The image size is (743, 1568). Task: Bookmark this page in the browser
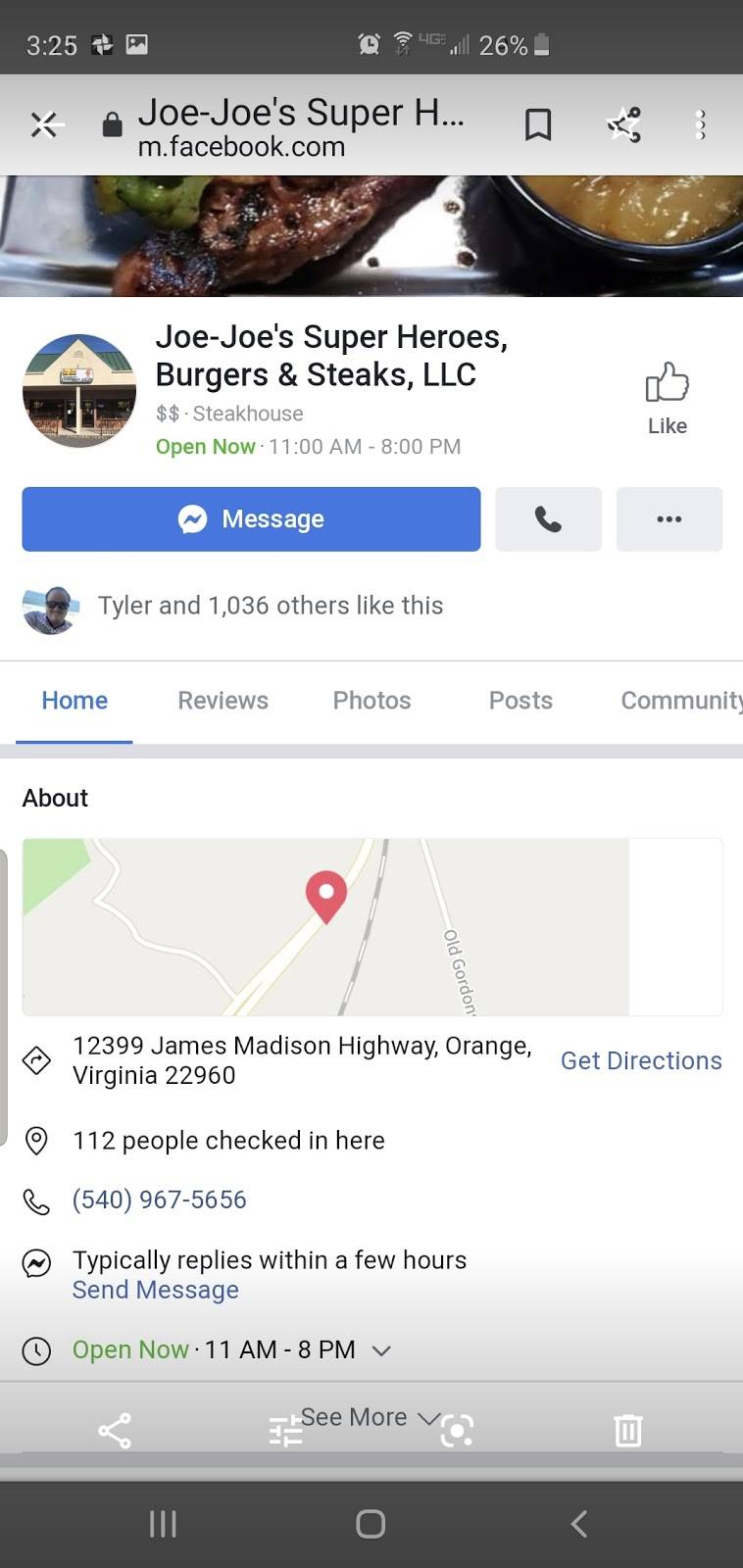click(539, 123)
